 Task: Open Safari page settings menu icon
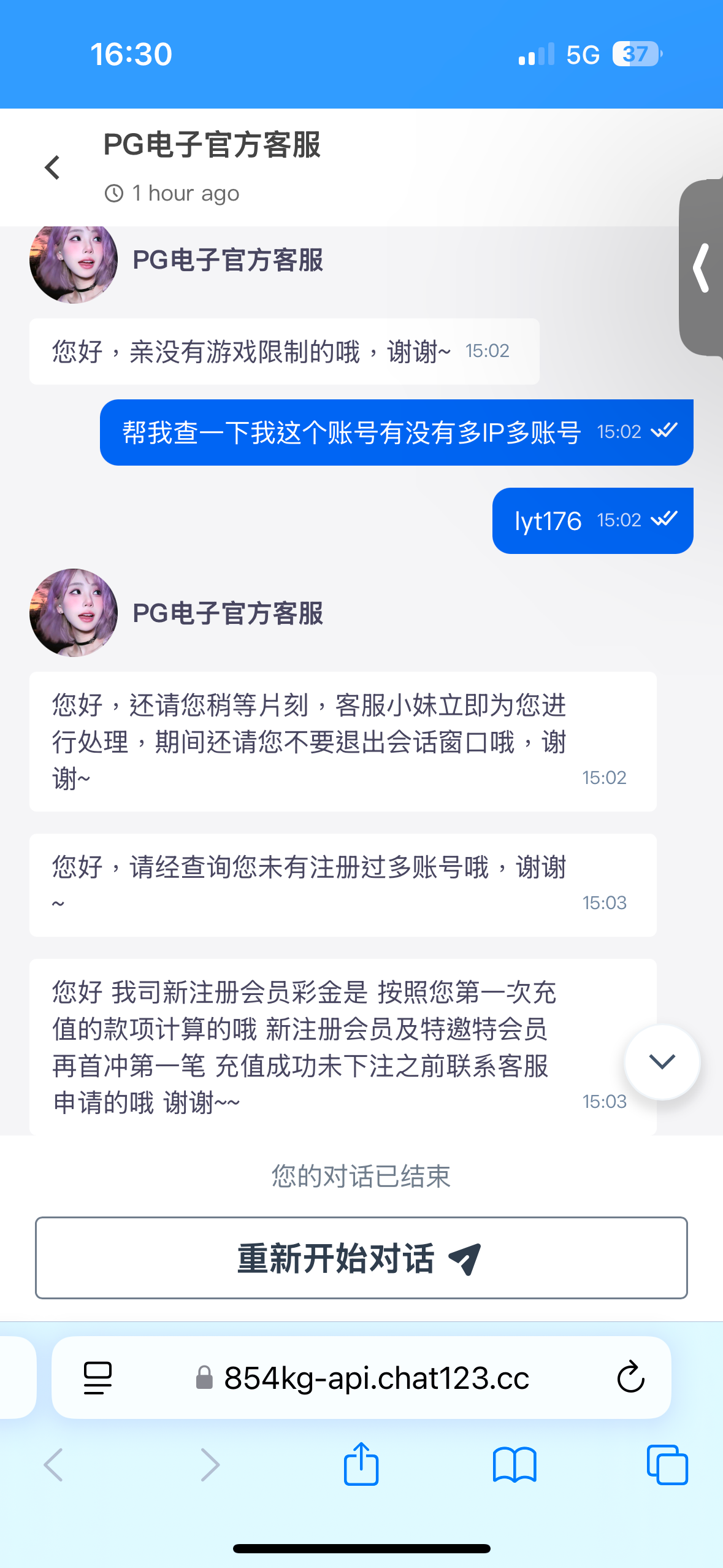point(98,1377)
